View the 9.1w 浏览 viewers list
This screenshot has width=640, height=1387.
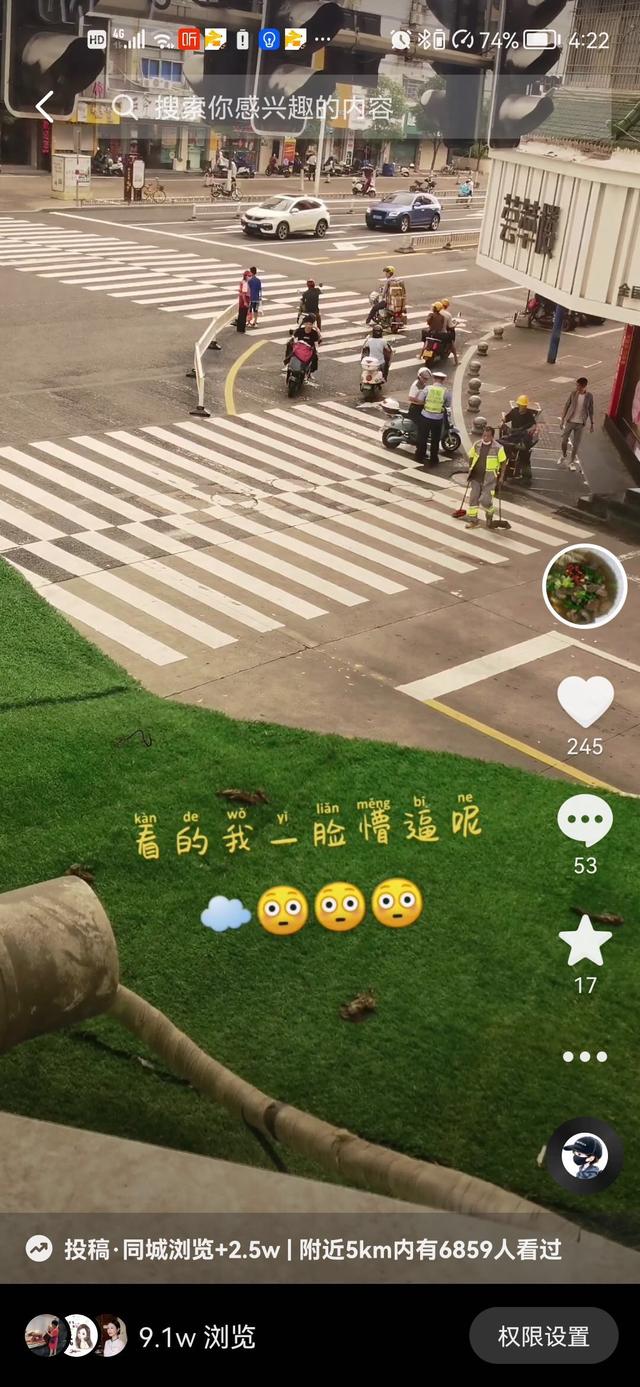click(140, 1337)
